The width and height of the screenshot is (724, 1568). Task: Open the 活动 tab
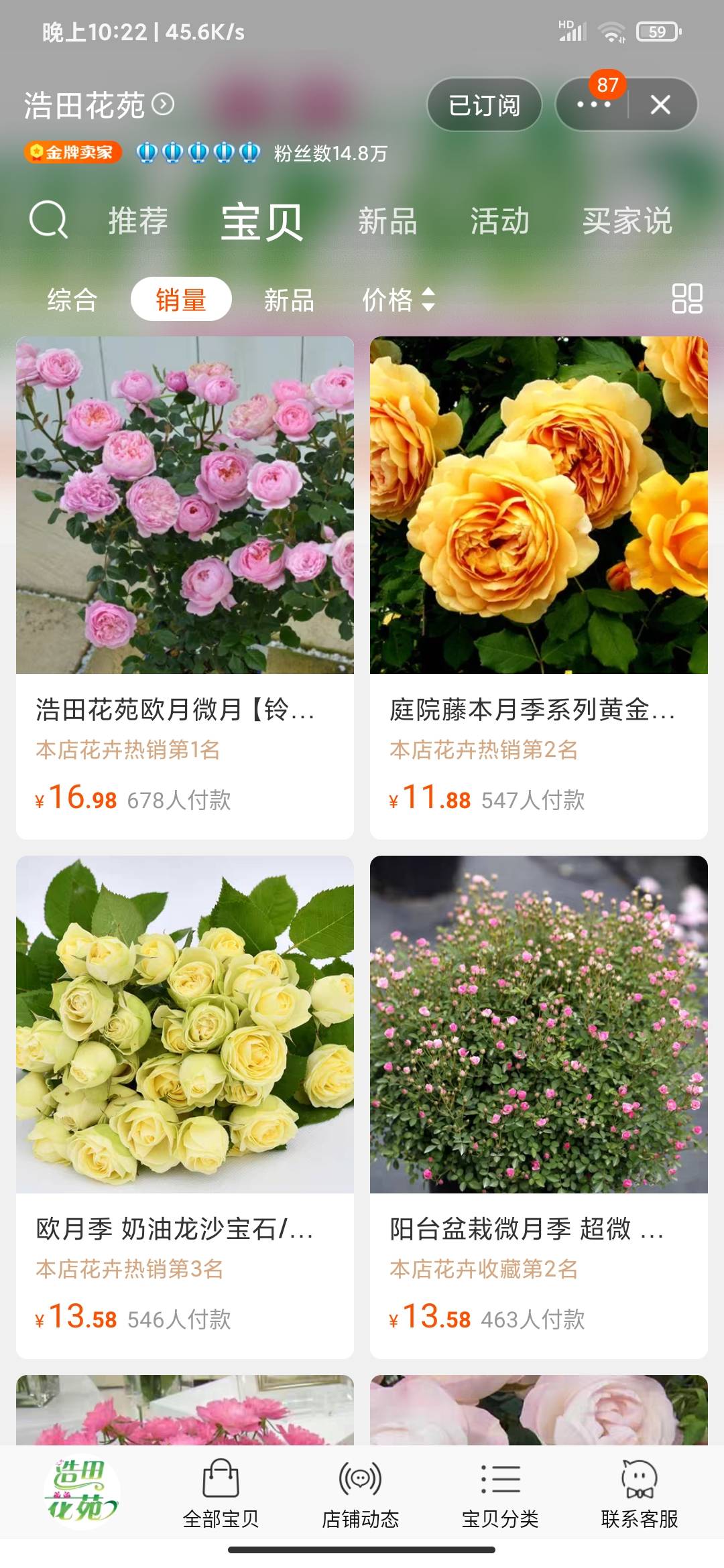pyautogui.click(x=500, y=221)
